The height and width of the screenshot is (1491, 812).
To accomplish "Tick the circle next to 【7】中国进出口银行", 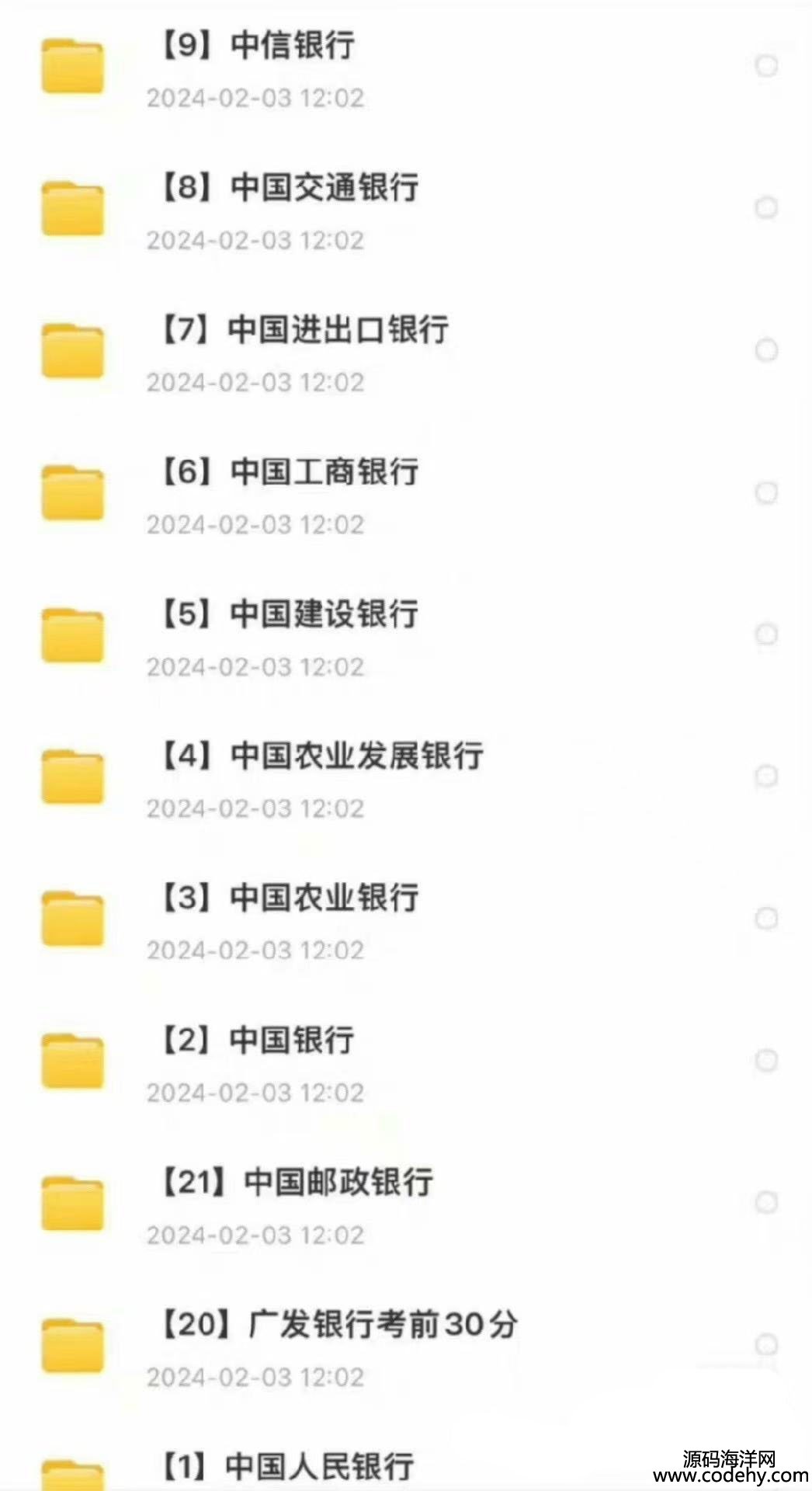I will tap(766, 350).
